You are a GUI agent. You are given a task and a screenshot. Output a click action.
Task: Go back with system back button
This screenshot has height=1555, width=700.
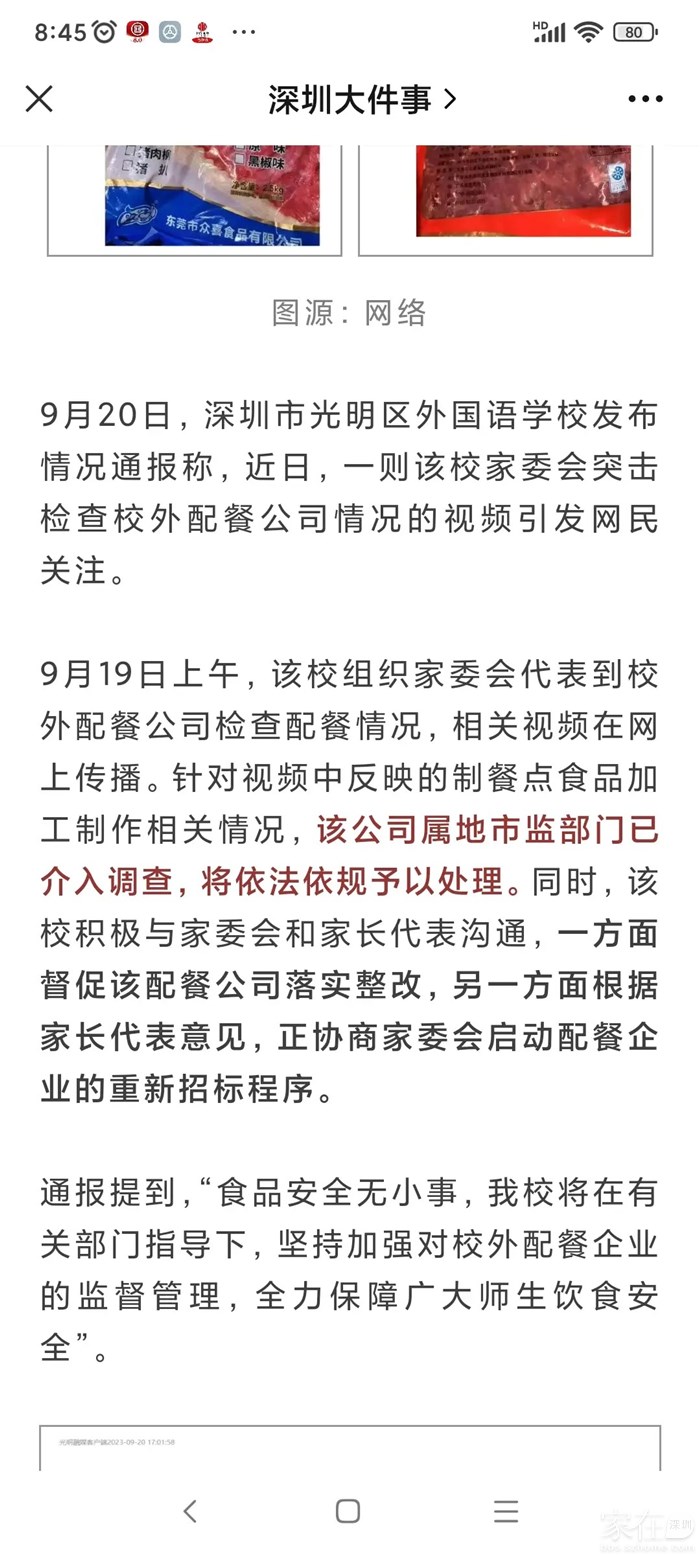pos(190,1511)
